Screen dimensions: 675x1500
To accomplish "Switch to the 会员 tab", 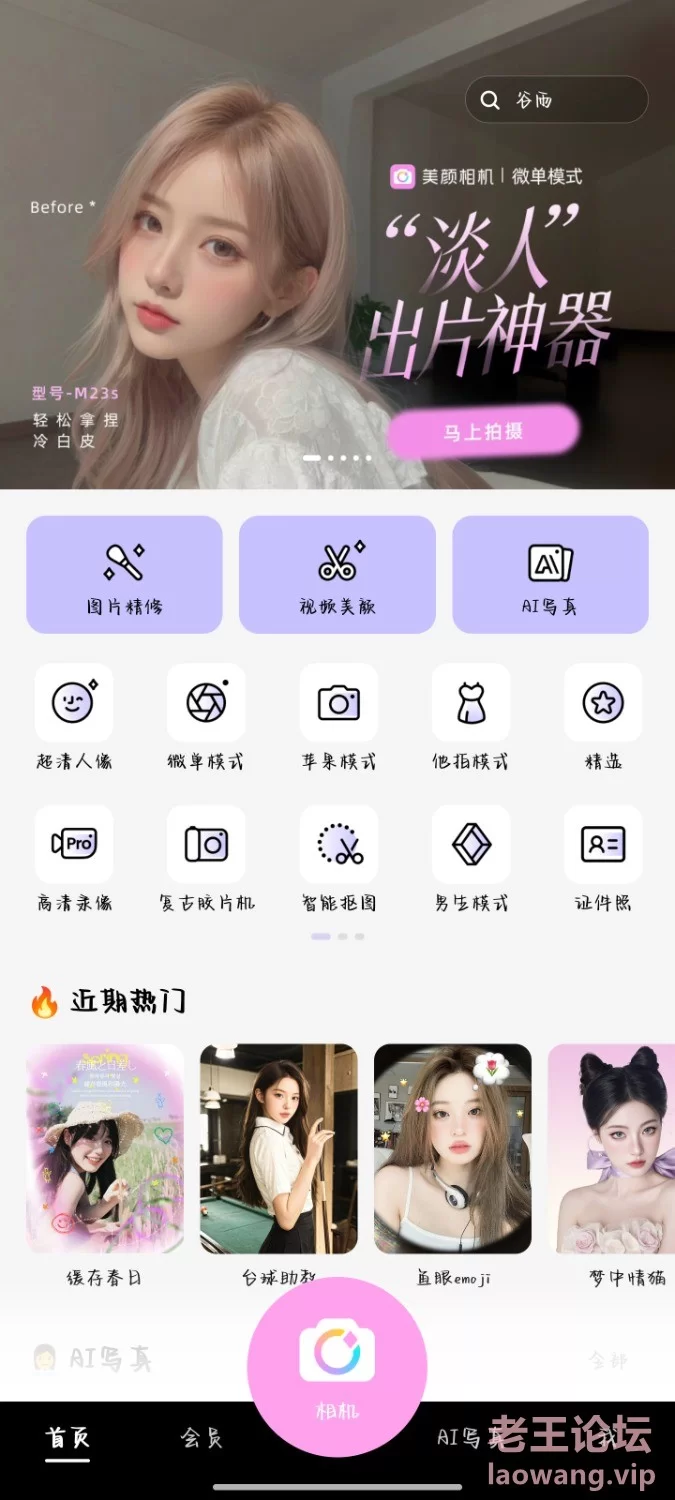I will click(201, 1438).
